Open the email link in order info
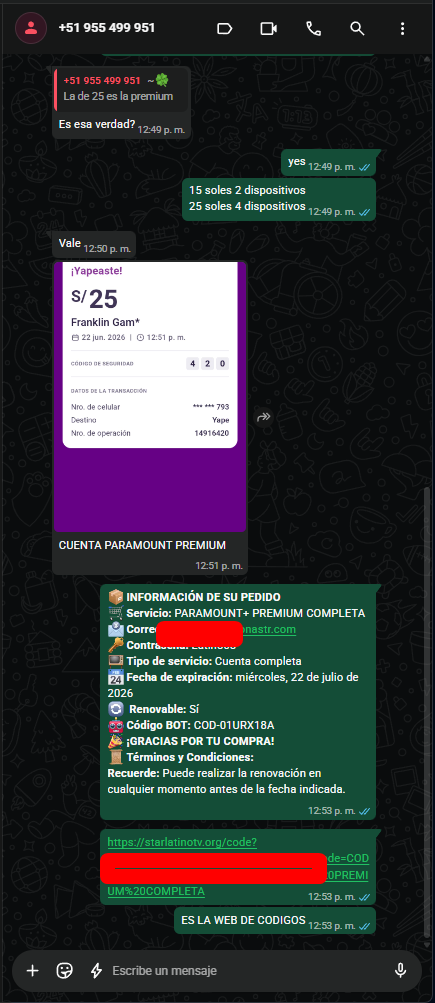Screen dimensions: 435x1003 tap(268, 629)
